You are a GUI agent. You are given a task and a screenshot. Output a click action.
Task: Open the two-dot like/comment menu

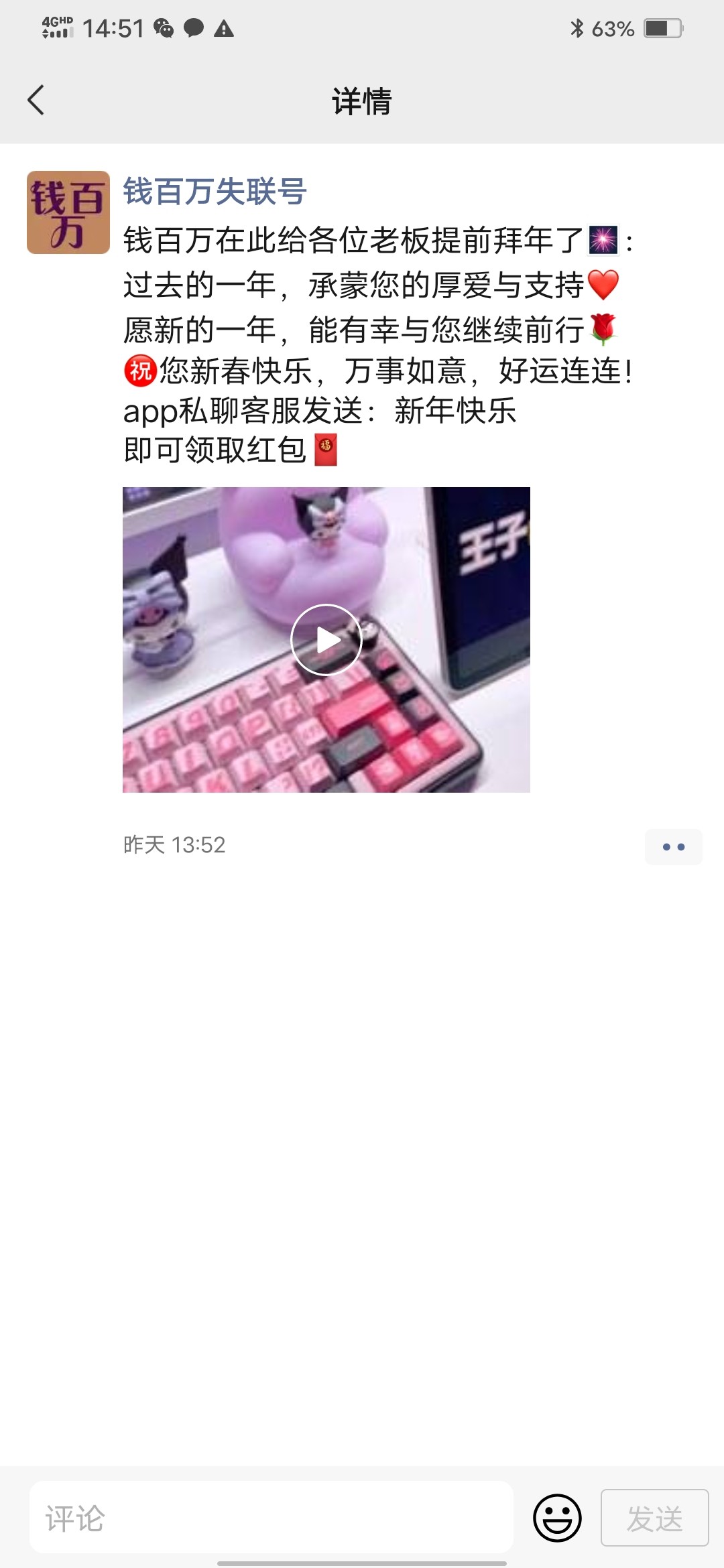click(x=674, y=847)
